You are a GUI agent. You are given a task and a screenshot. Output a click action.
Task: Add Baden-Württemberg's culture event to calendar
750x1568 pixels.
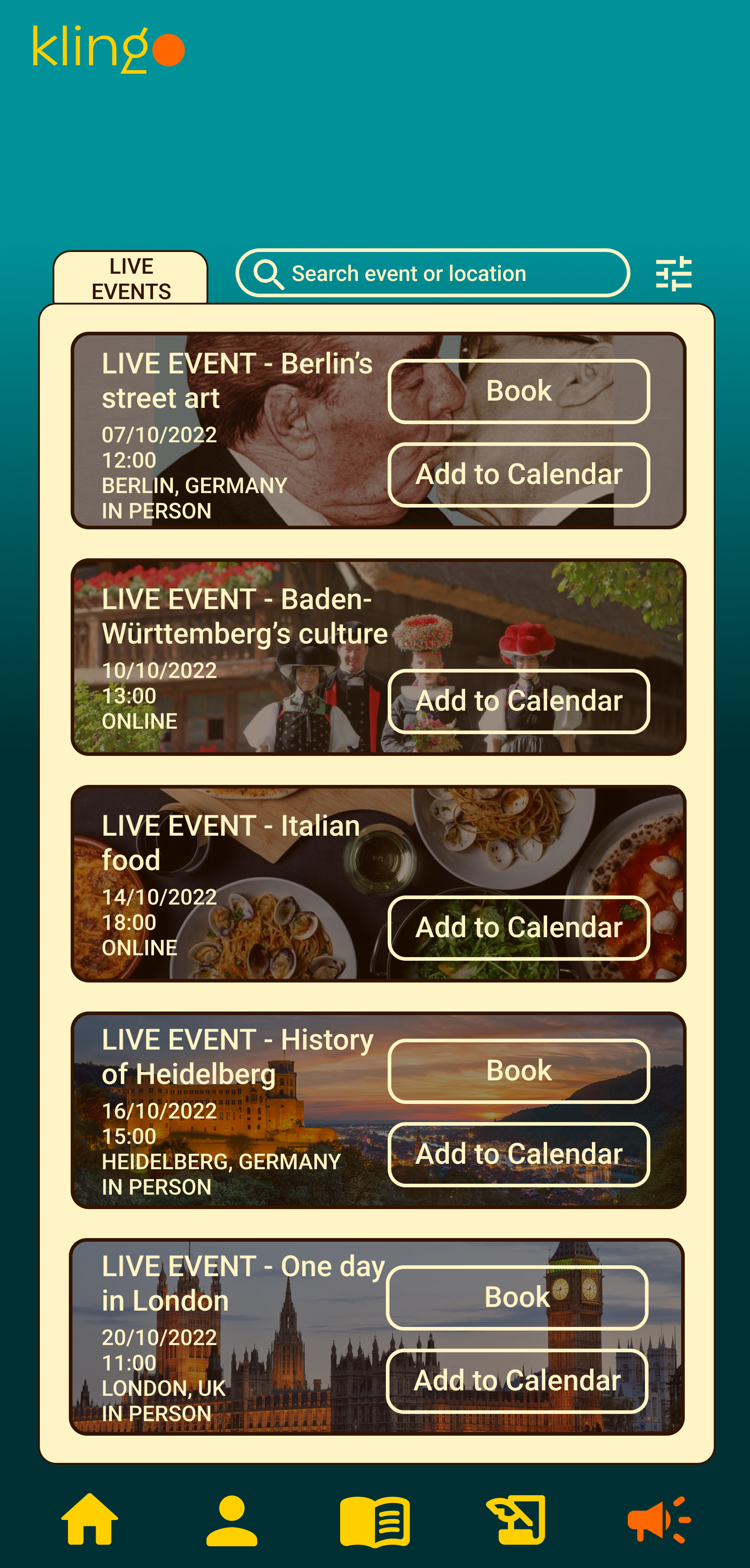click(x=519, y=701)
